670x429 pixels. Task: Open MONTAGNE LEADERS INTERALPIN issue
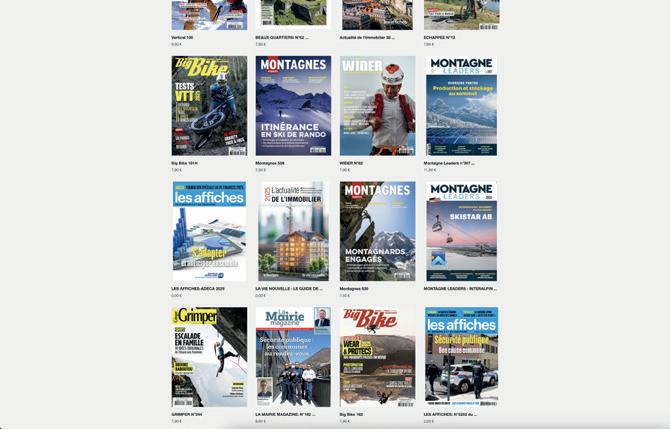[461, 231]
